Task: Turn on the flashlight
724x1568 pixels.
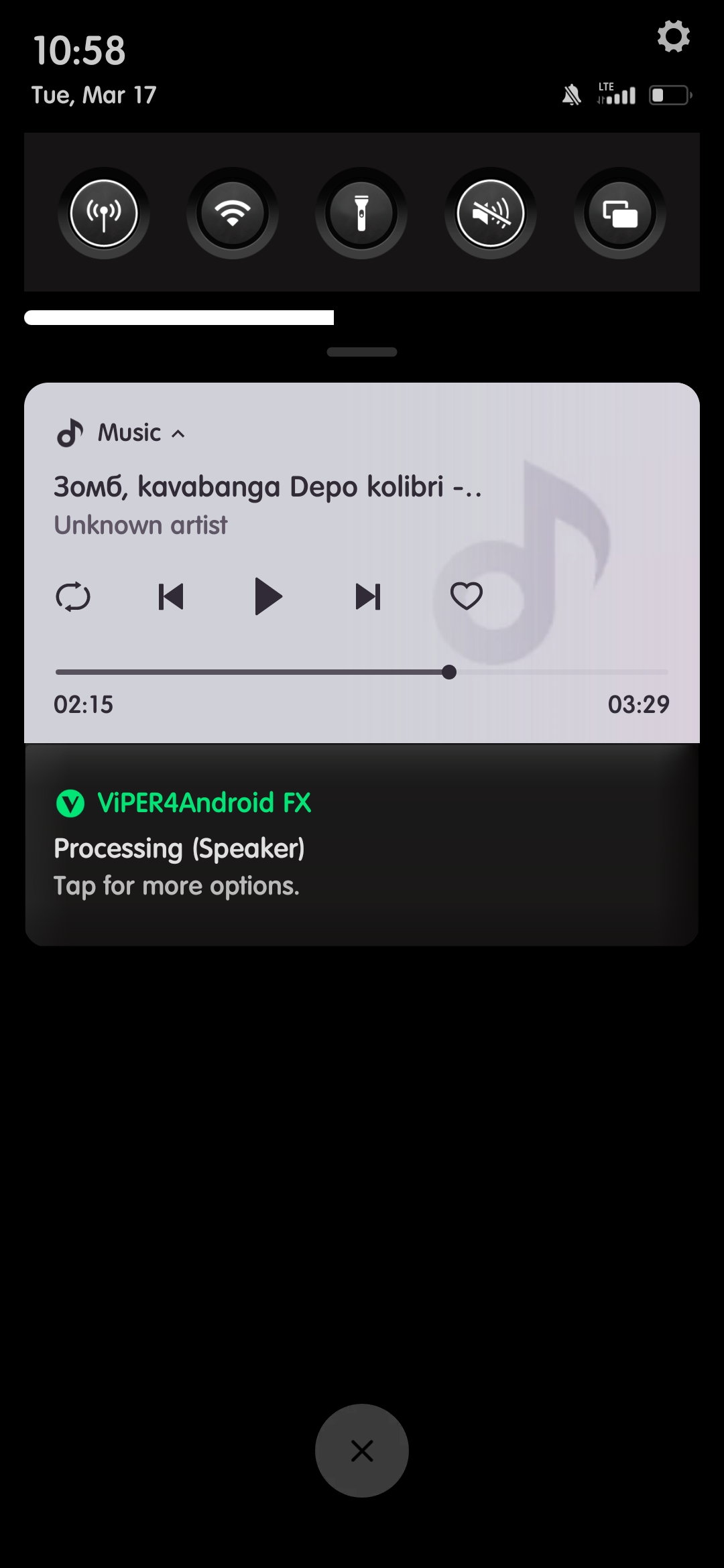Action: [361, 213]
